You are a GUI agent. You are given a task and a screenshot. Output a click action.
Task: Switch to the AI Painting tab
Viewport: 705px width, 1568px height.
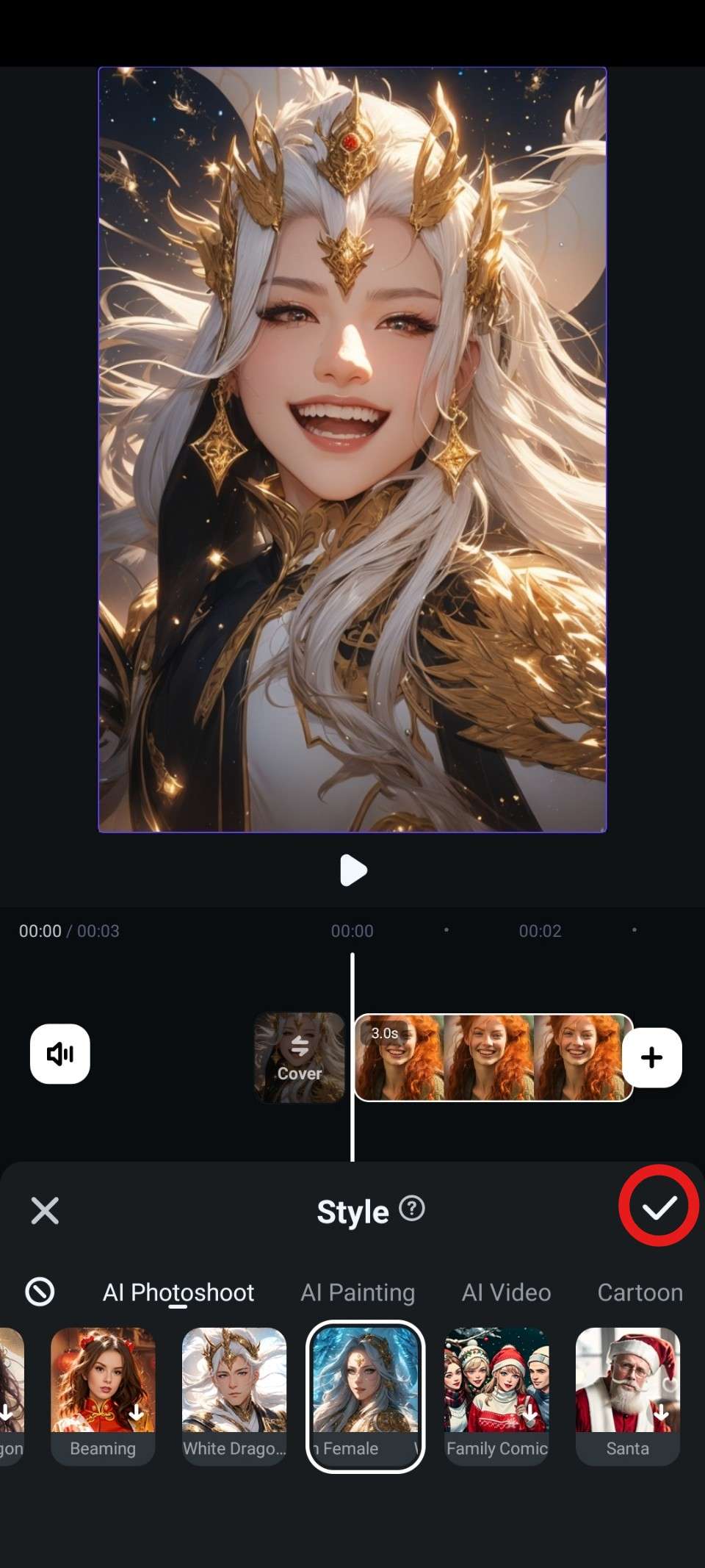(358, 1292)
